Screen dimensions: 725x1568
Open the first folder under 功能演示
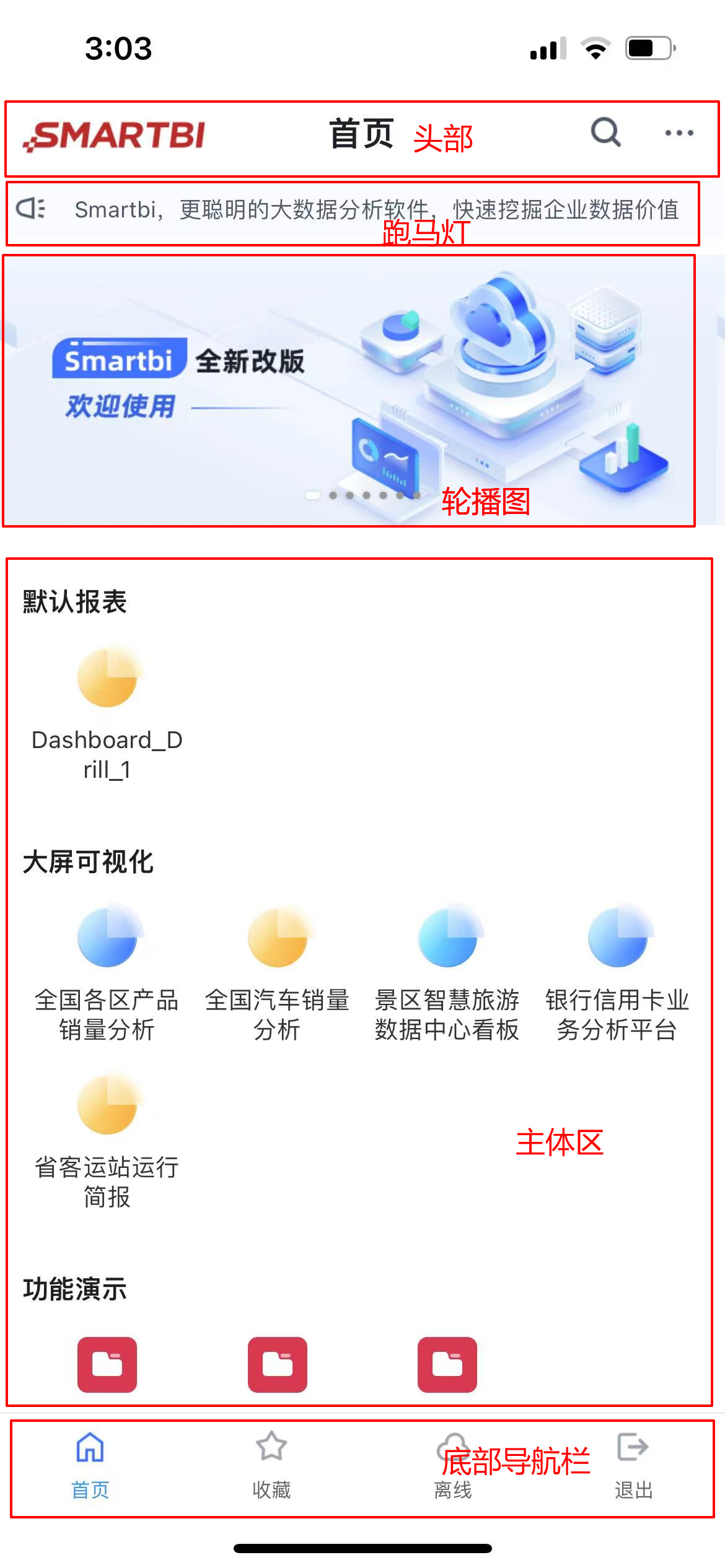pyautogui.click(x=107, y=1365)
